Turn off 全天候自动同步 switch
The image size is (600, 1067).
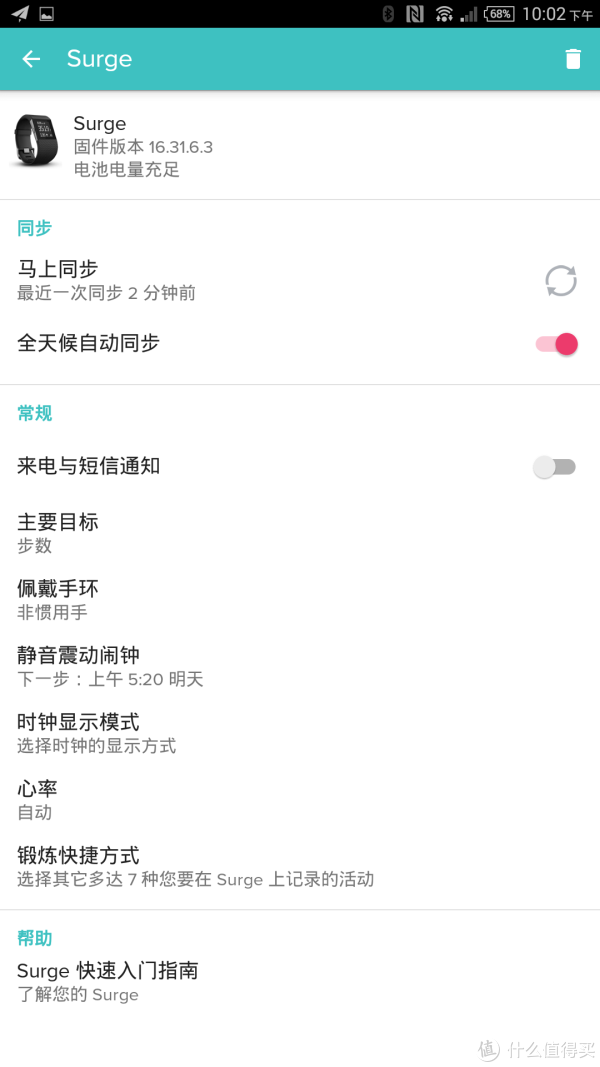556,344
